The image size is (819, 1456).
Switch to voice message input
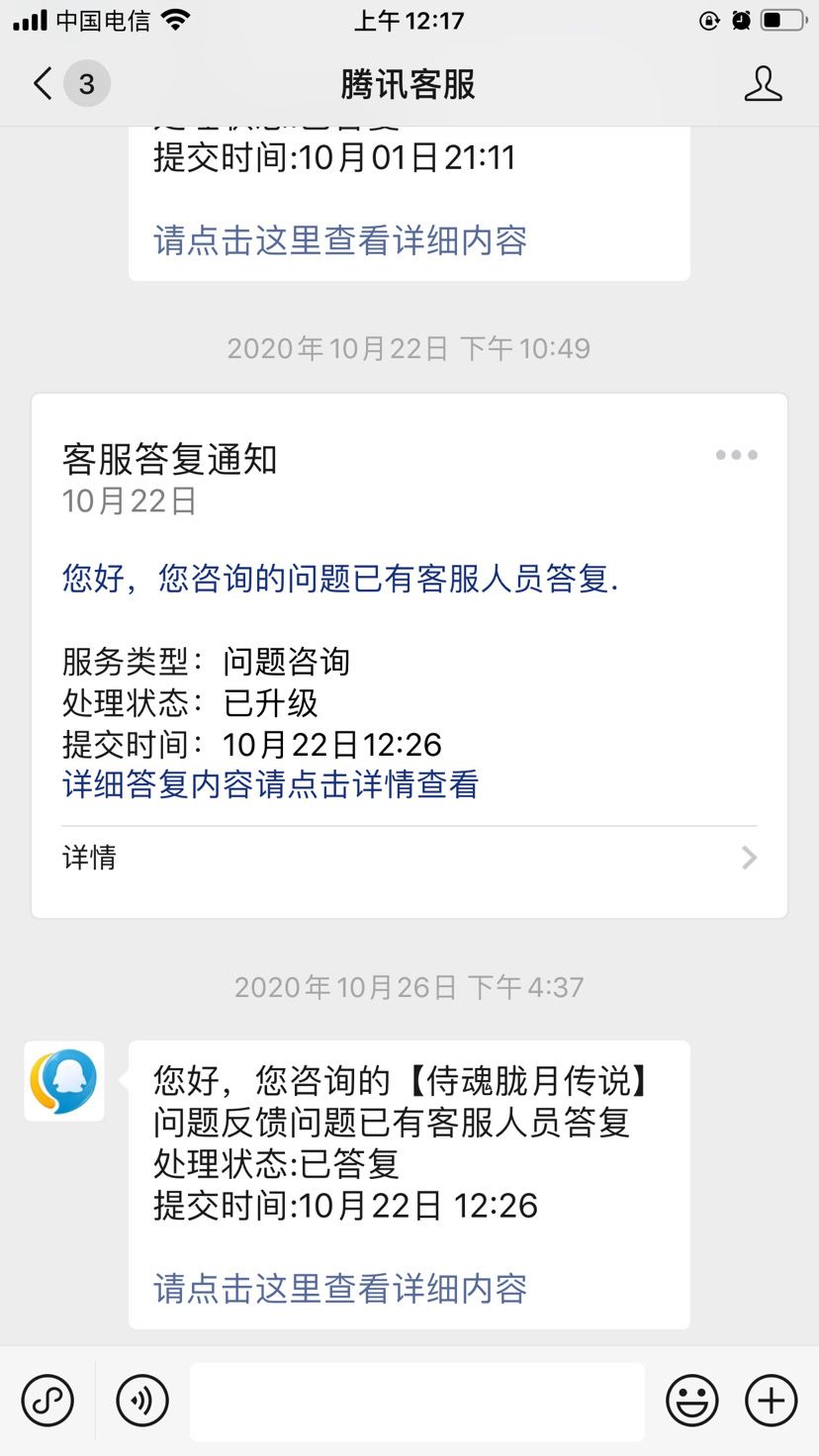pos(142,1401)
